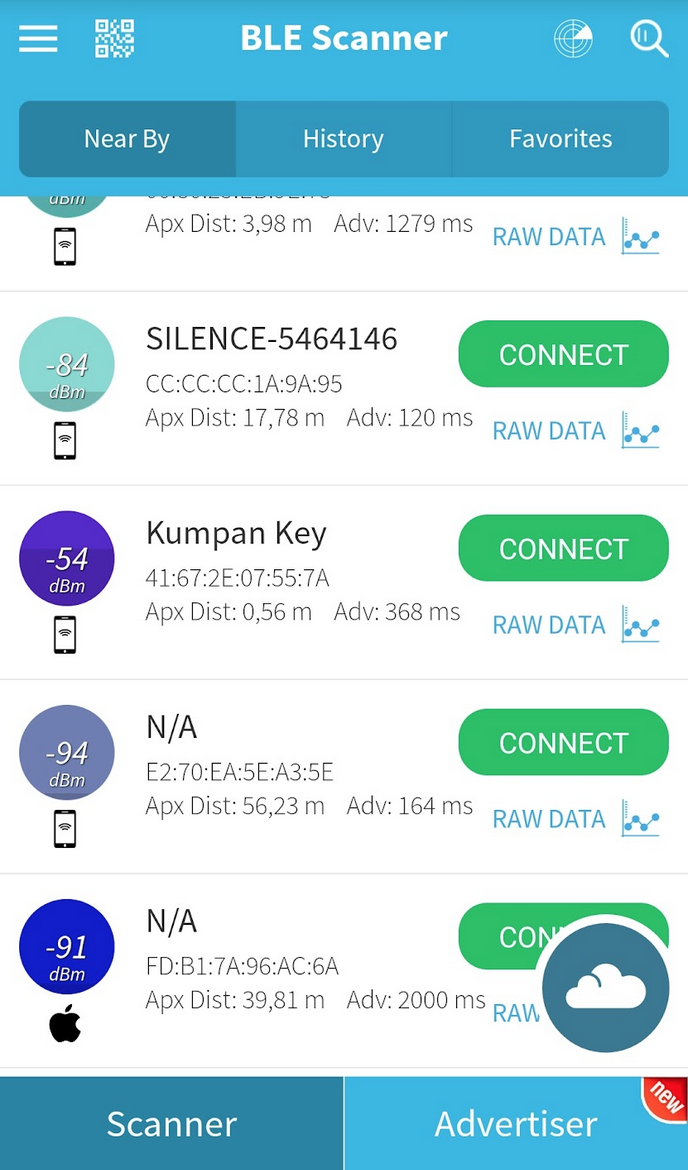Switch to the Advertiser section
This screenshot has height=1170, width=688.
(x=516, y=1123)
